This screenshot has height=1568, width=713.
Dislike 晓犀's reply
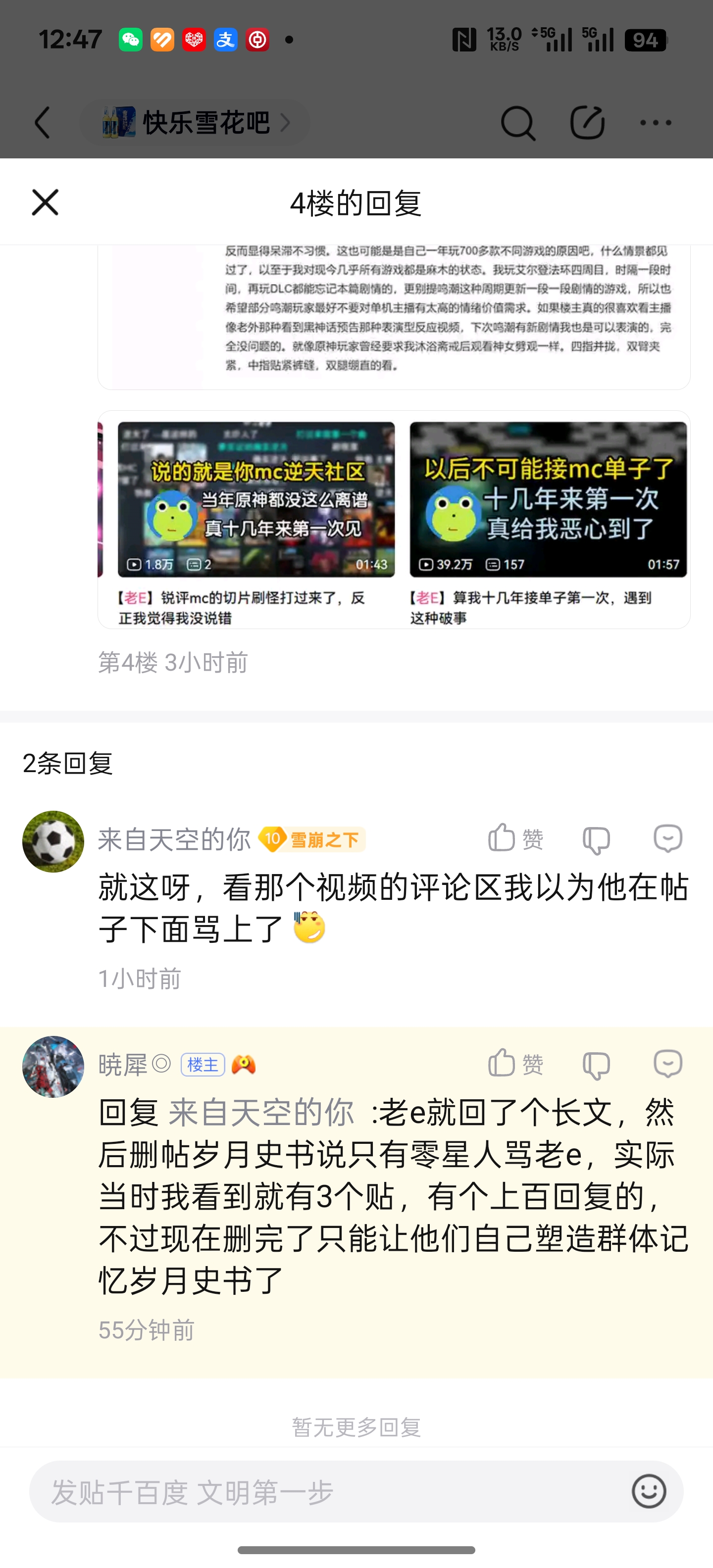coord(596,1065)
